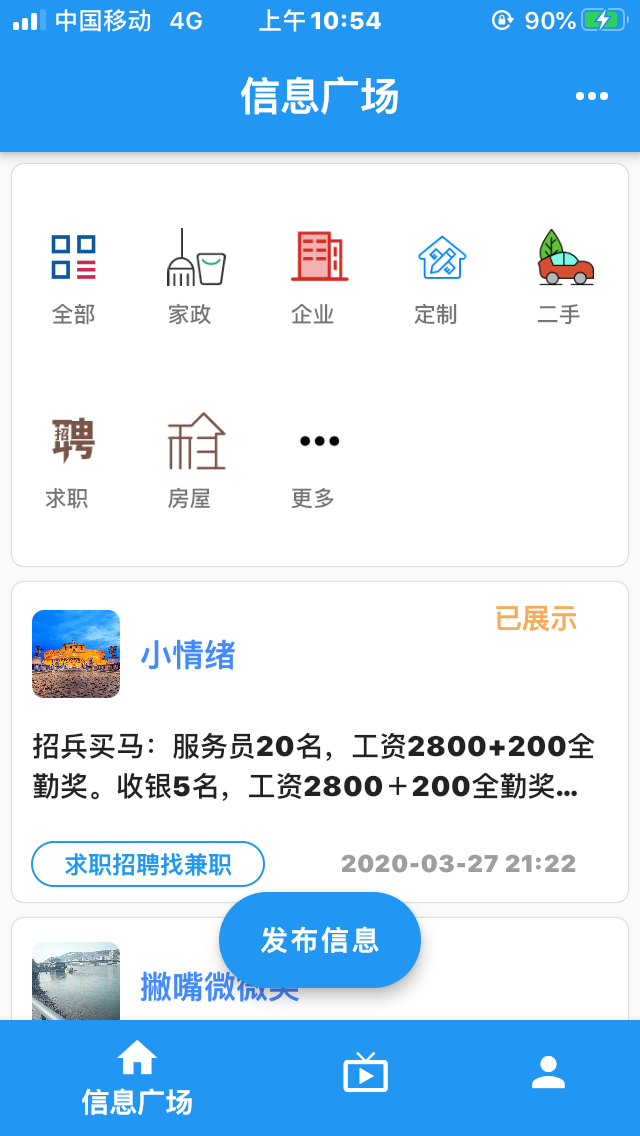Open the post by 小情绪
Screen dimensions: 640x1136
(320, 740)
